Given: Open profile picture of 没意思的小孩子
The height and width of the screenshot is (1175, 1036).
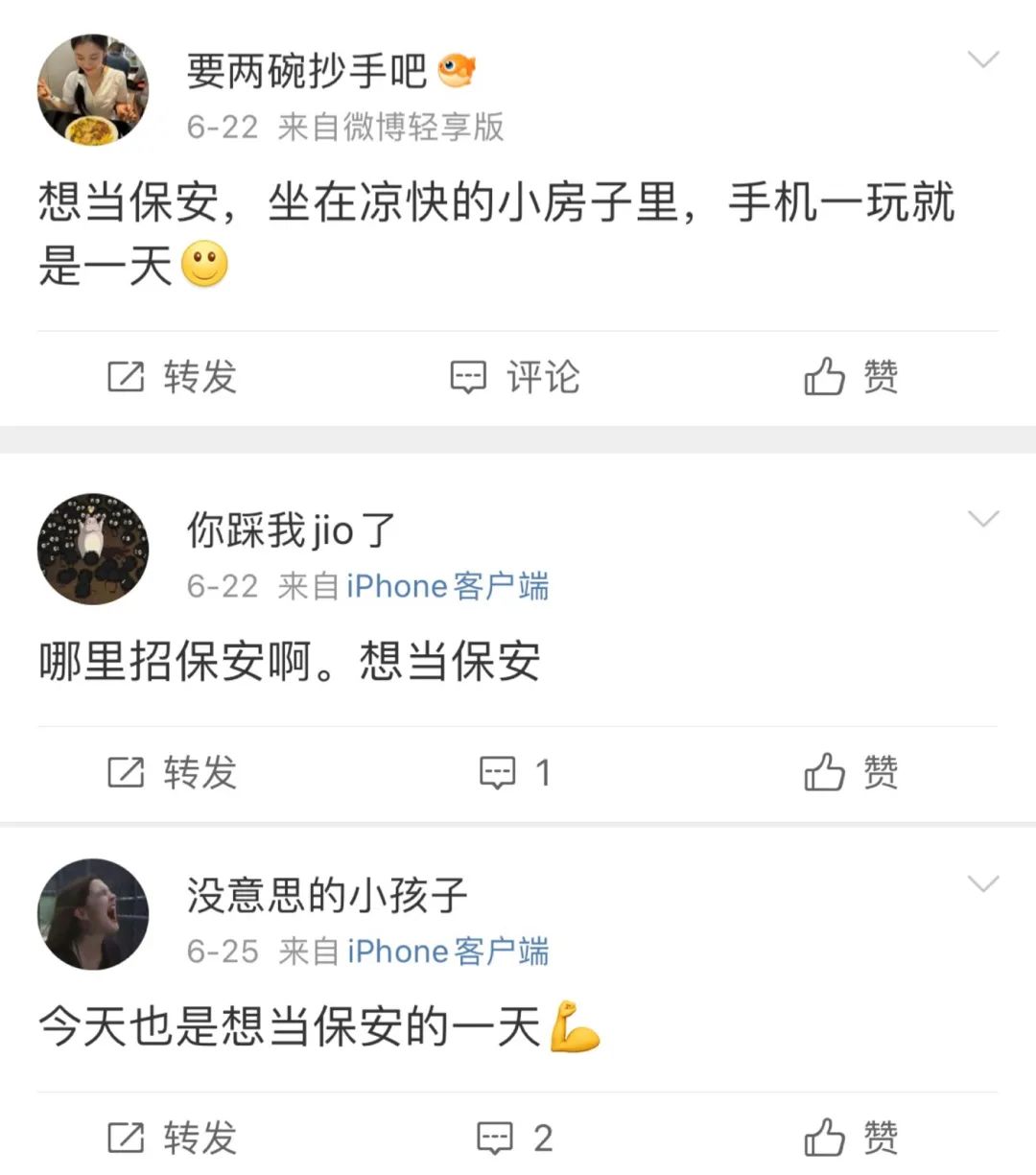Looking at the screenshot, I should pyautogui.click(x=93, y=914).
